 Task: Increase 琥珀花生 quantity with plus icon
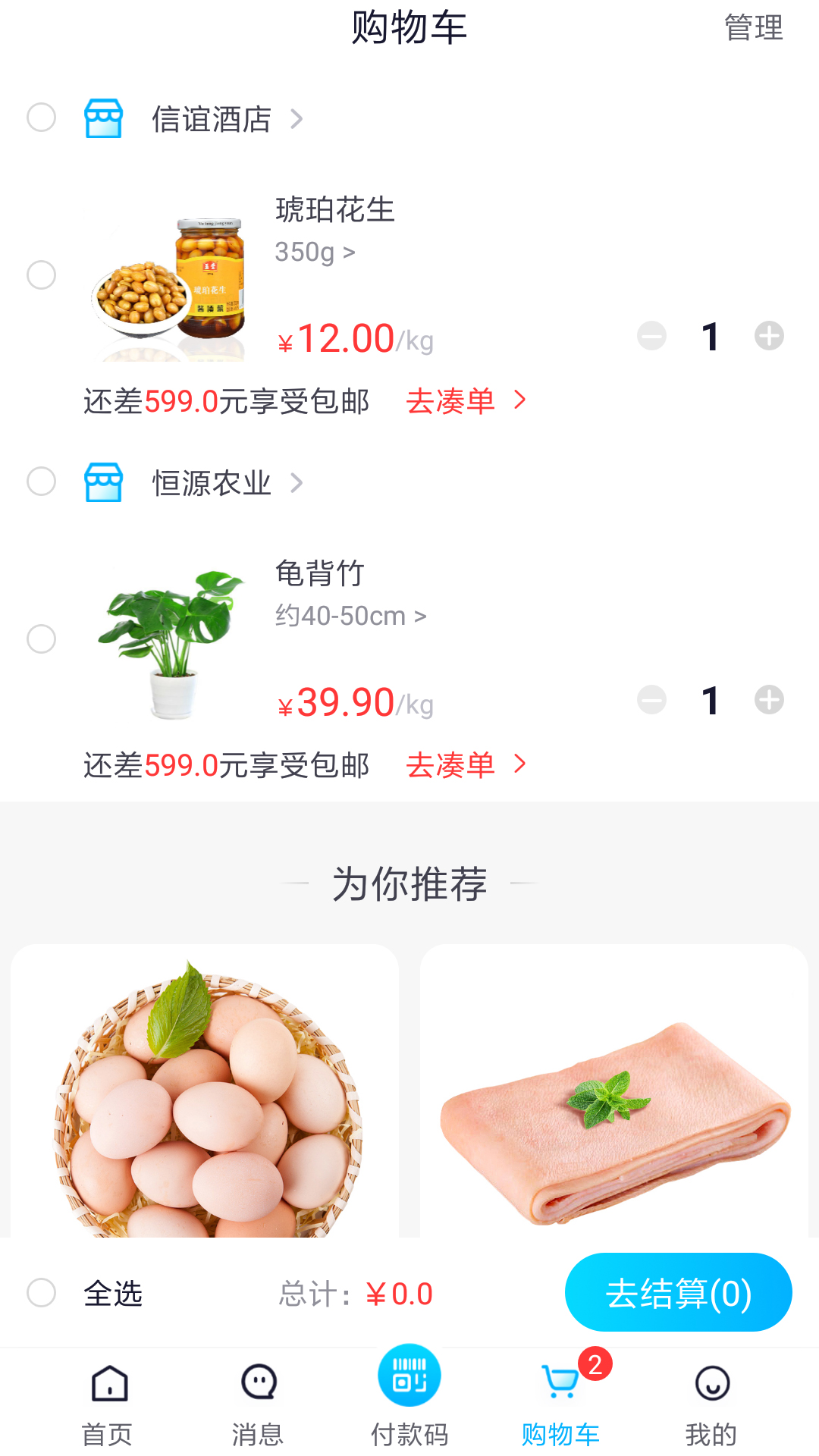point(769,337)
